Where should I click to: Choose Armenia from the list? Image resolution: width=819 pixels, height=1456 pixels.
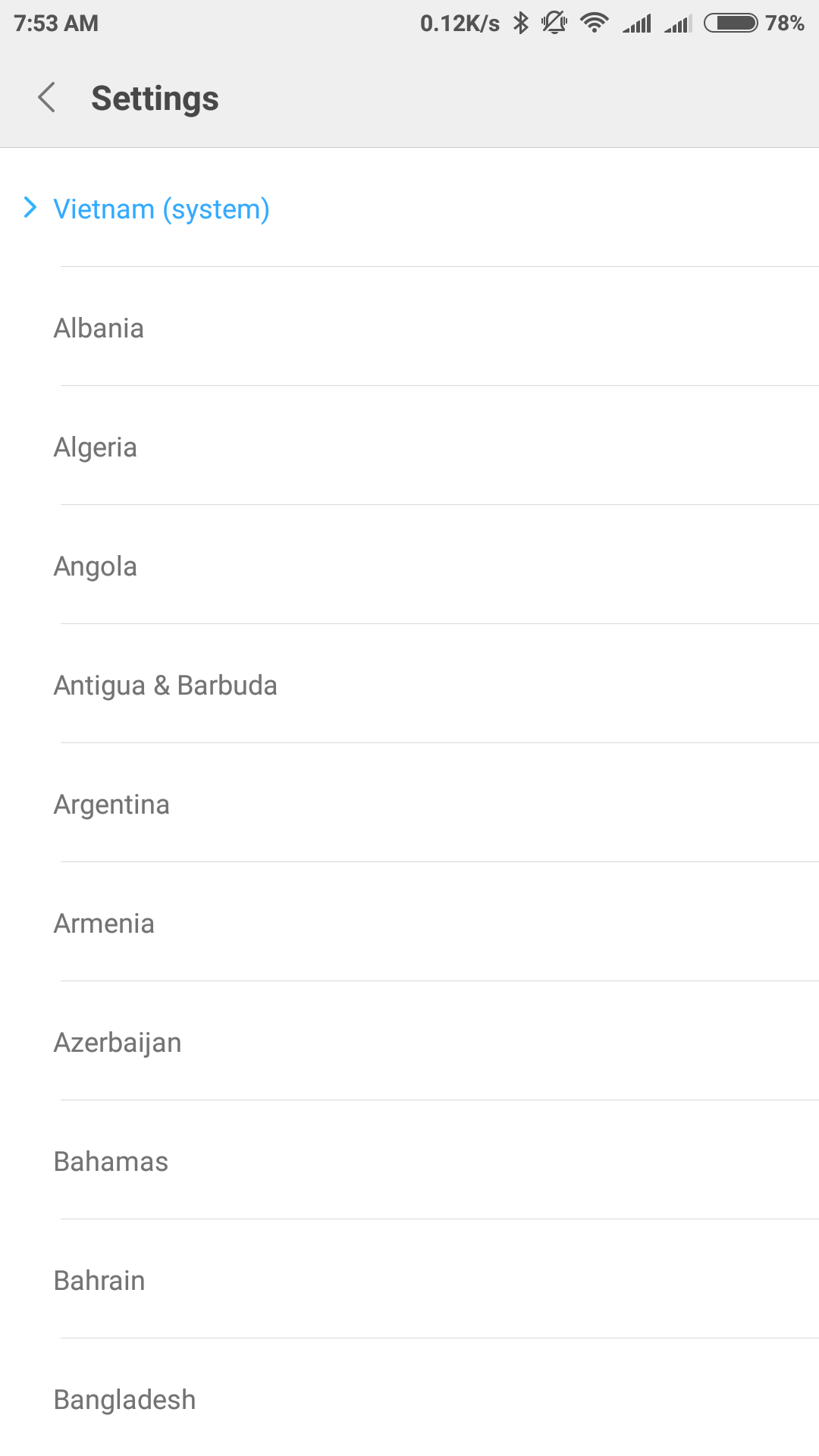tap(409, 922)
